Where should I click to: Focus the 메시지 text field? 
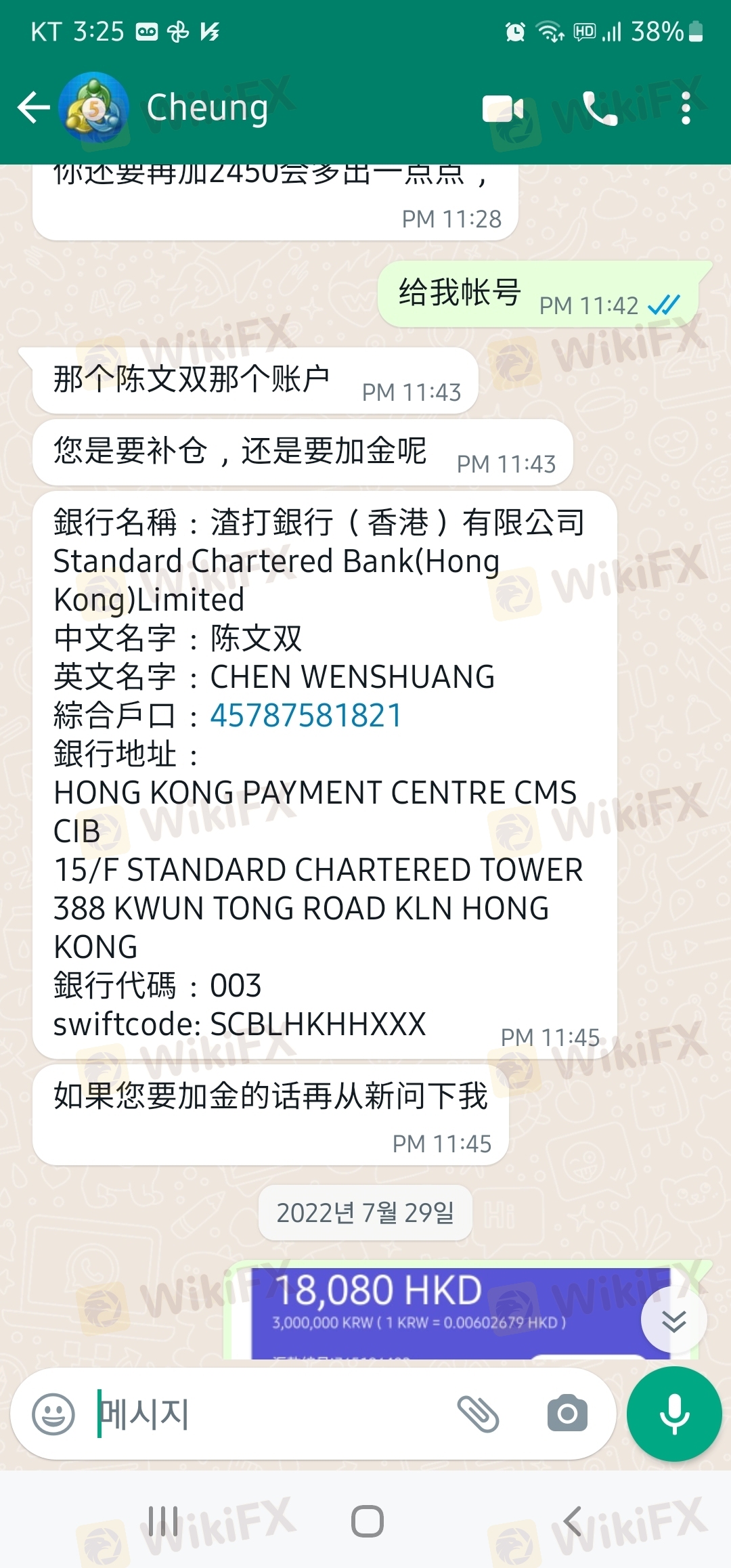(271, 1414)
